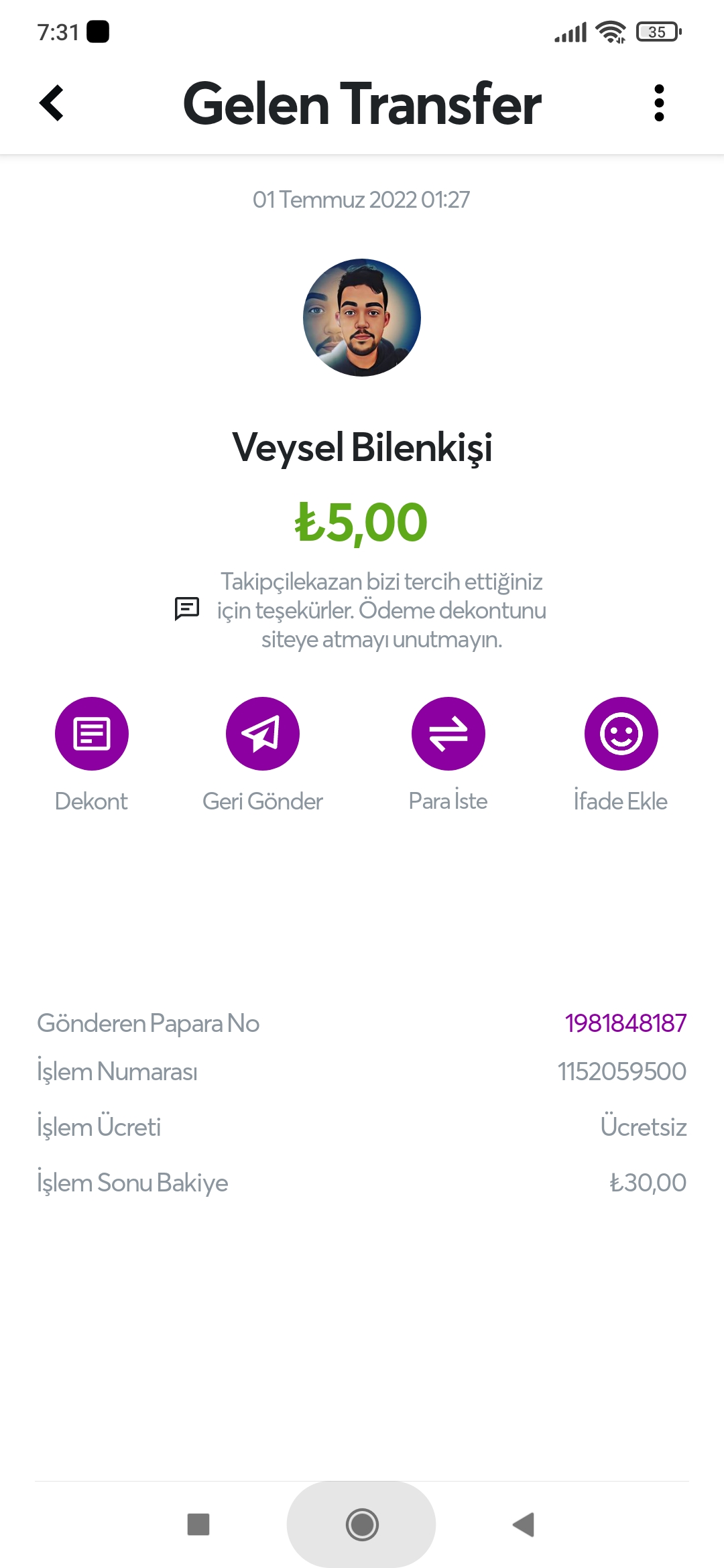Open the recent apps square button
The width and height of the screenshot is (724, 1568).
pos(198,1524)
